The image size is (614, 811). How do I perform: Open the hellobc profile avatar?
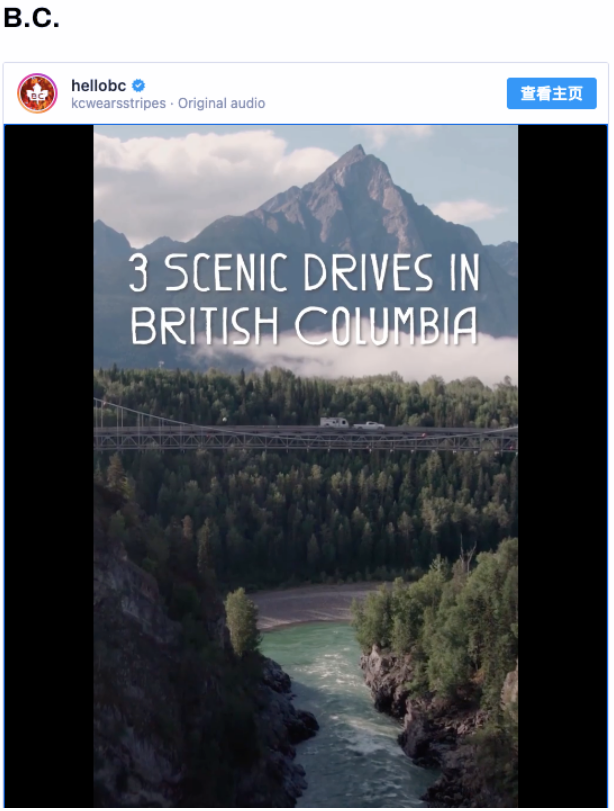37,93
